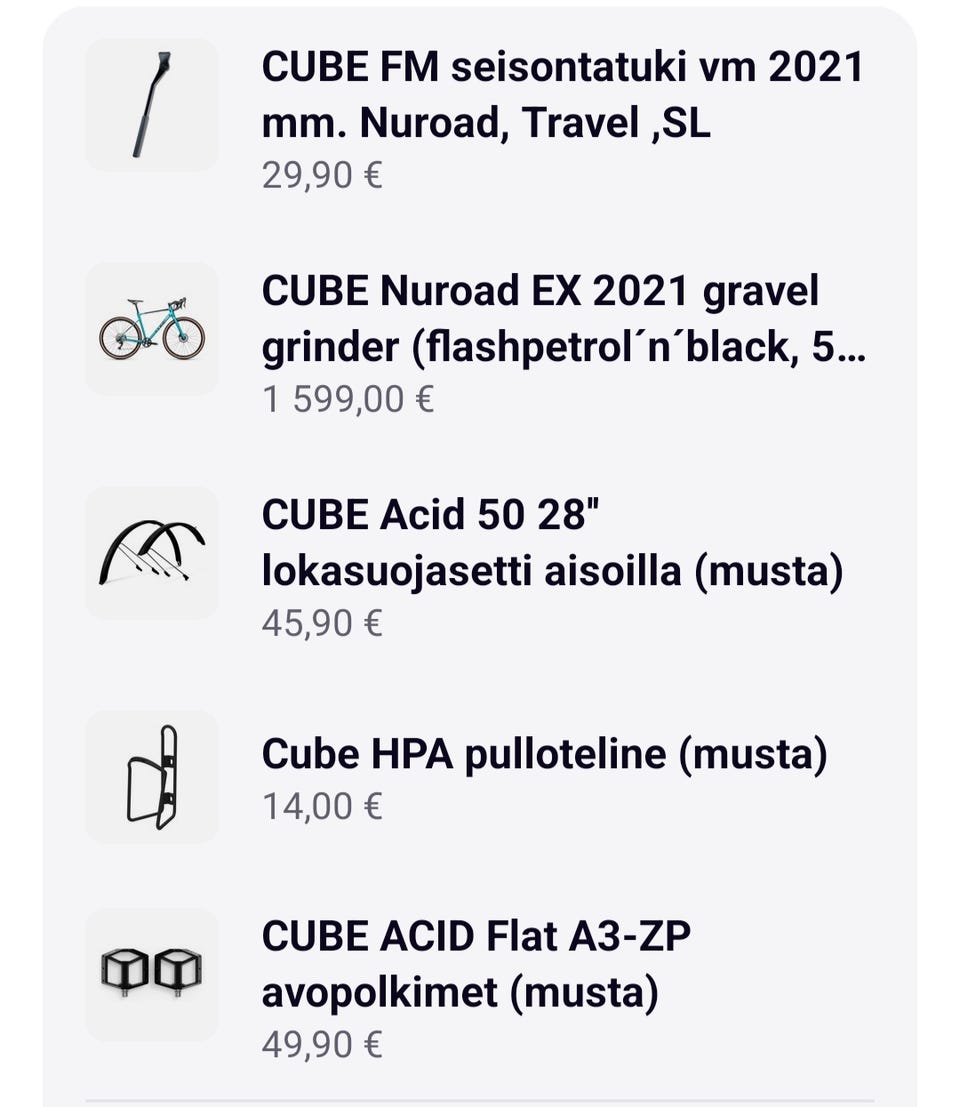Open the CUBE FM seisontatuki product row

click(560, 96)
